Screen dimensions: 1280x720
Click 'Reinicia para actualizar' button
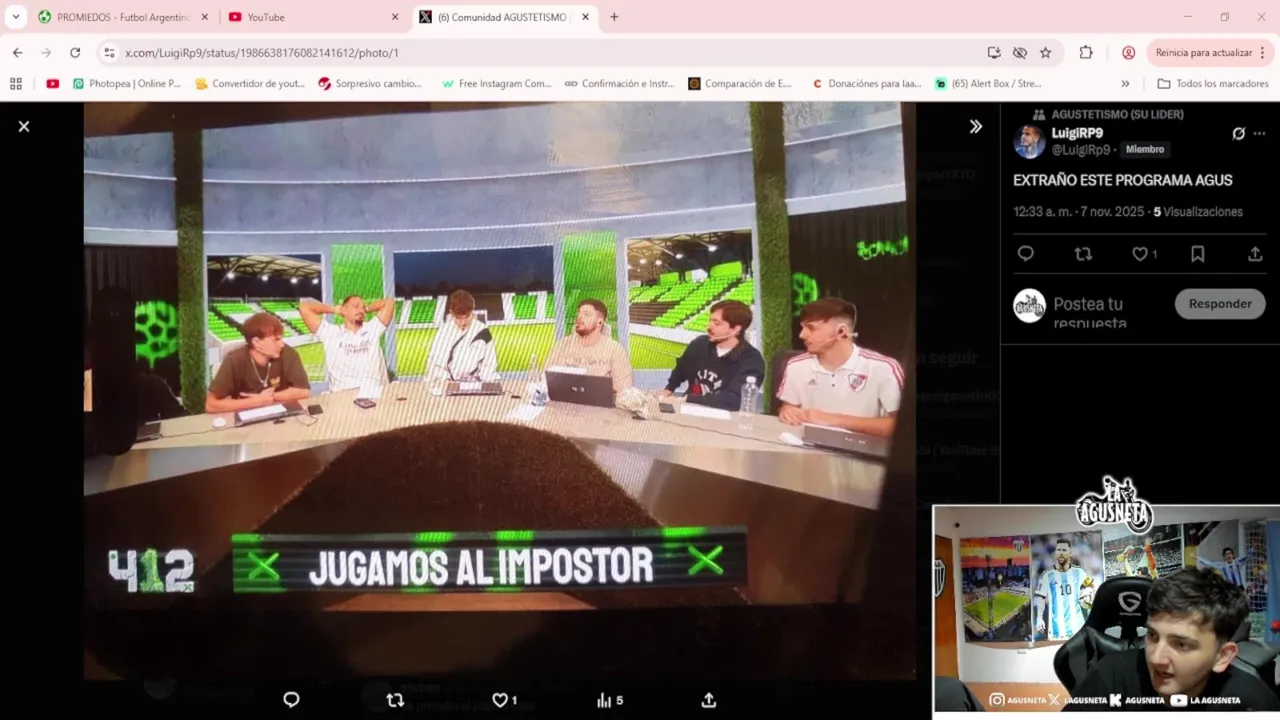click(x=1203, y=52)
